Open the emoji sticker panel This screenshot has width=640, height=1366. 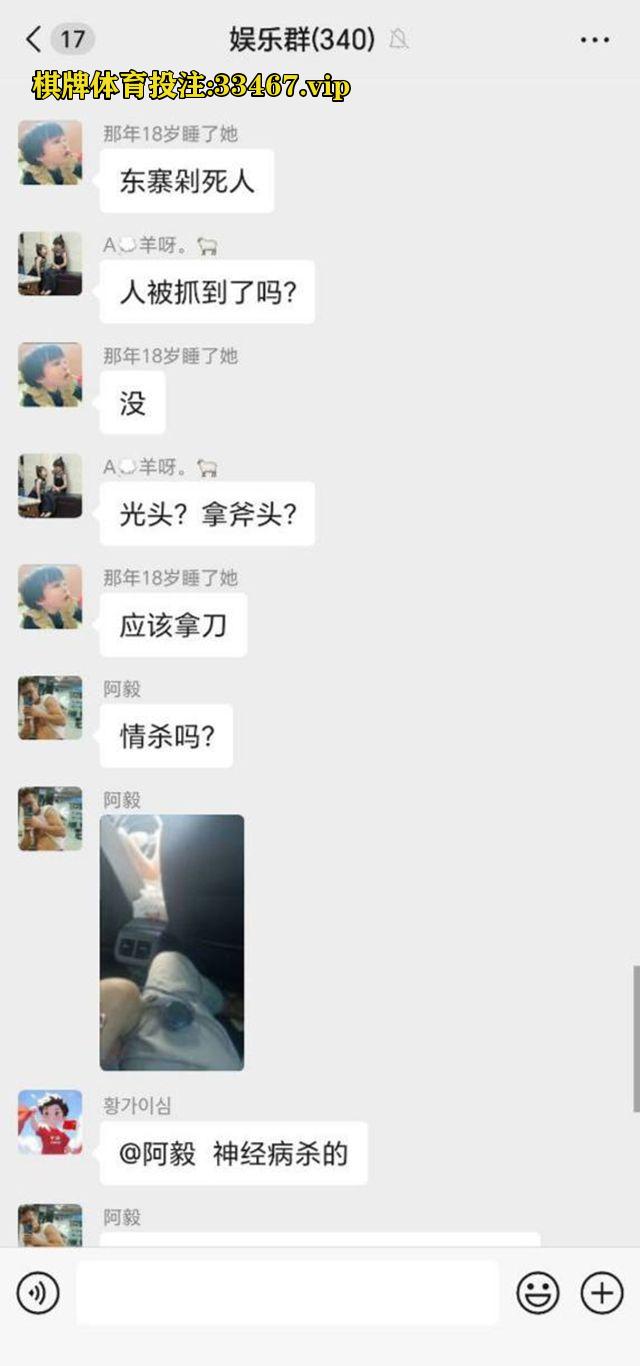point(538,1293)
